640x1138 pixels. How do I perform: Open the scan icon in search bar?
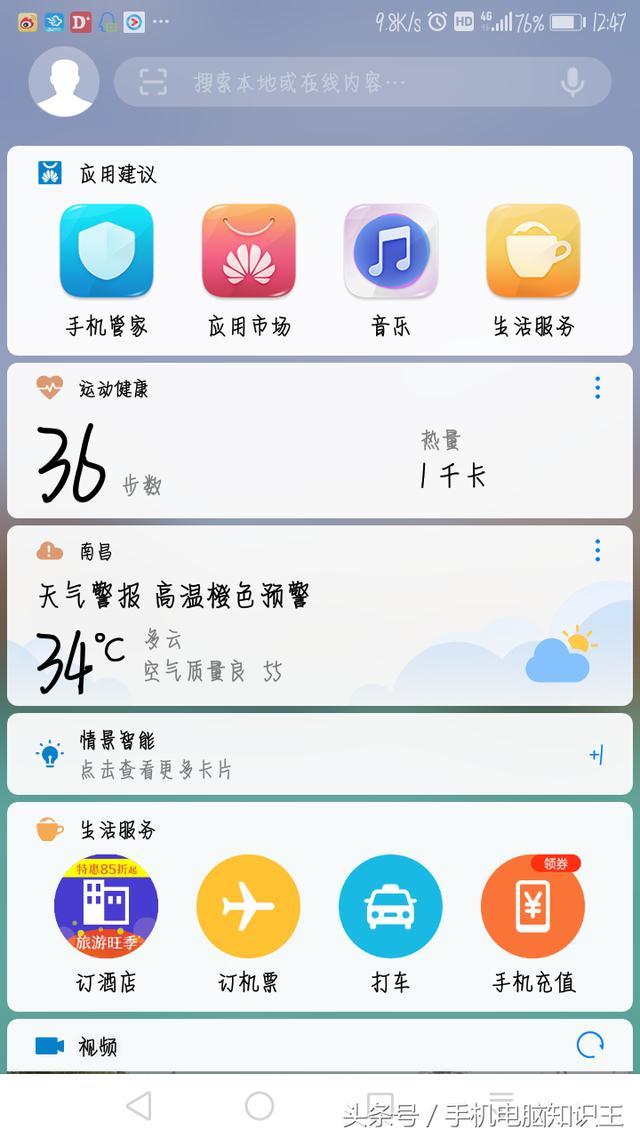153,82
